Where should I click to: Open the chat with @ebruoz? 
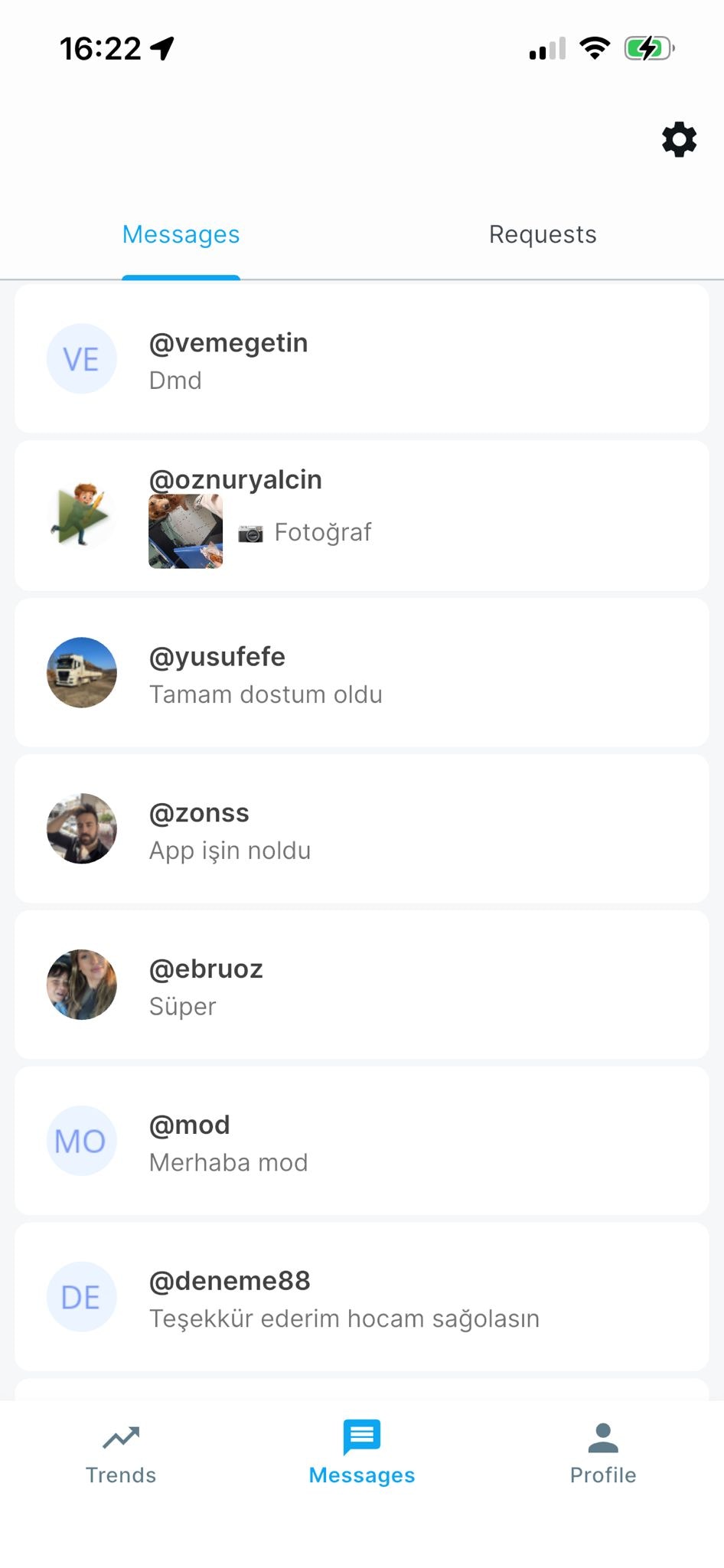pyautogui.click(x=361, y=986)
